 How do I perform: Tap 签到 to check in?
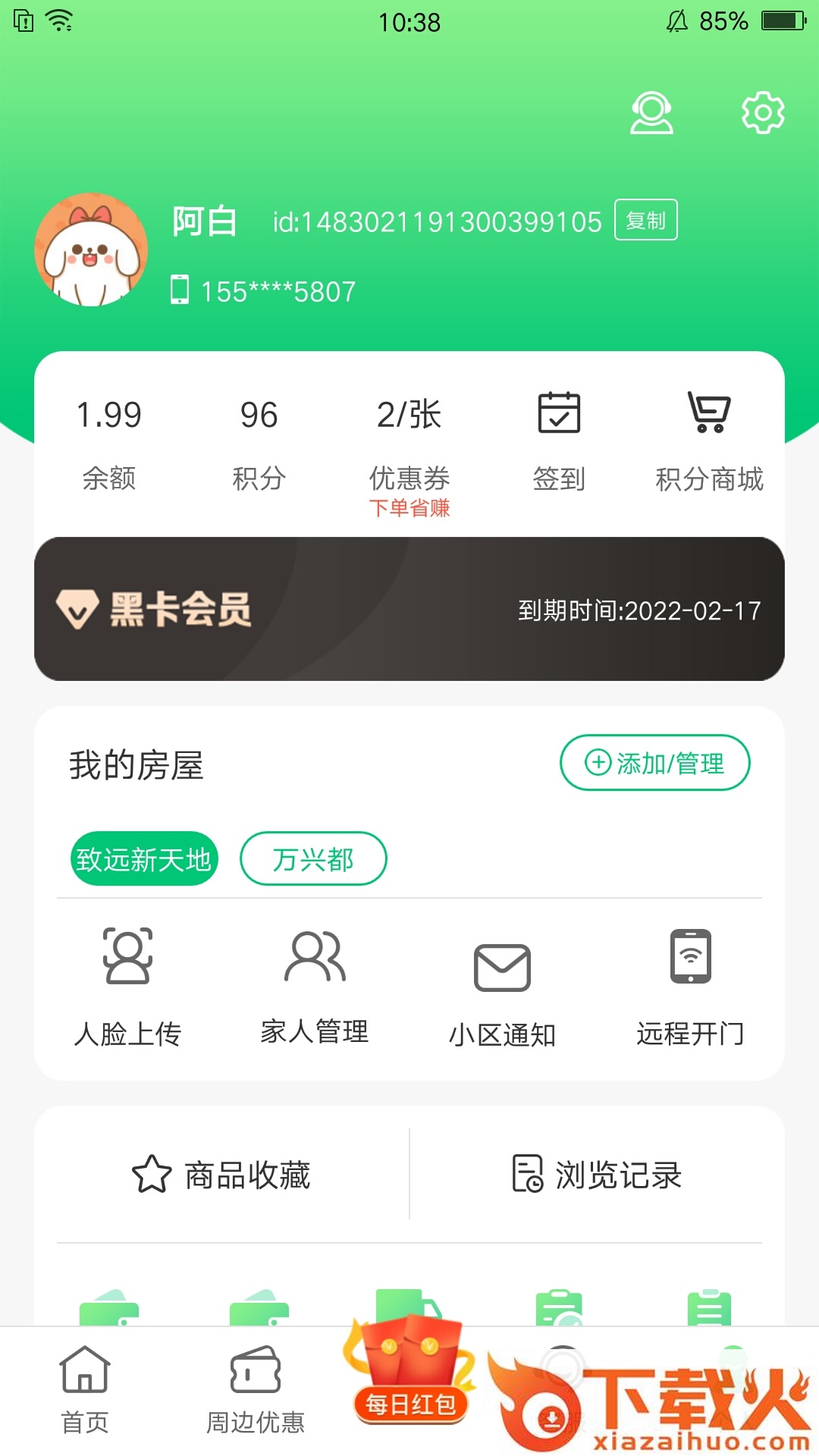[x=559, y=441]
